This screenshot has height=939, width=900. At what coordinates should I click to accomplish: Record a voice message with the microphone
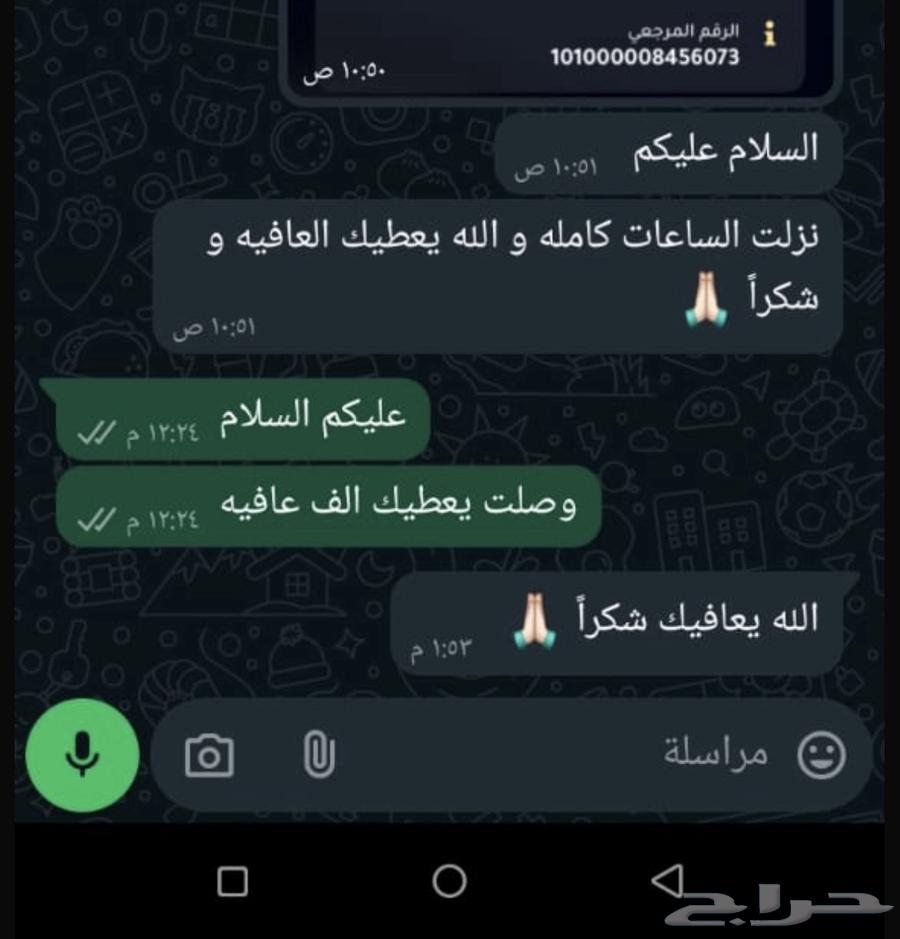82,754
